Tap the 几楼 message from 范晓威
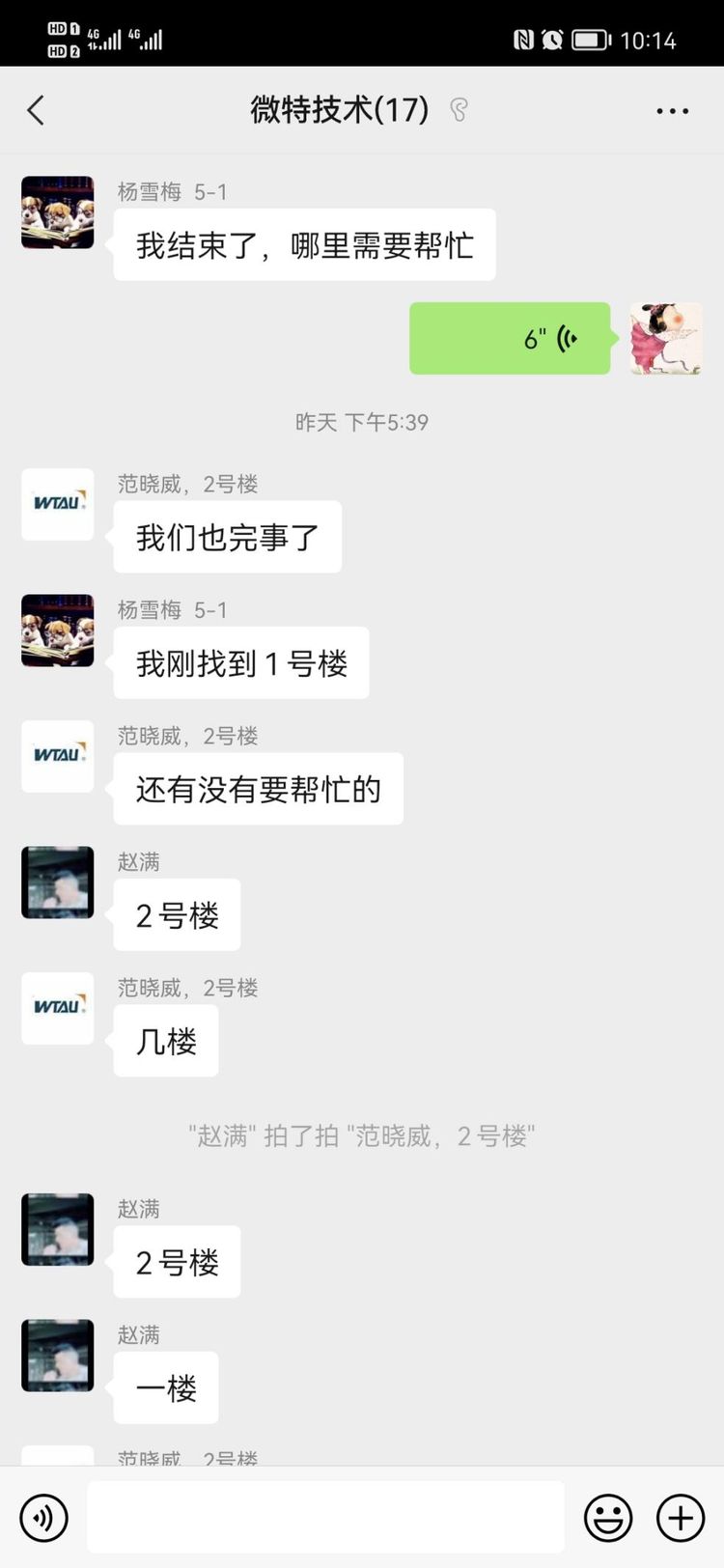The width and height of the screenshot is (724, 1568). point(165,1041)
